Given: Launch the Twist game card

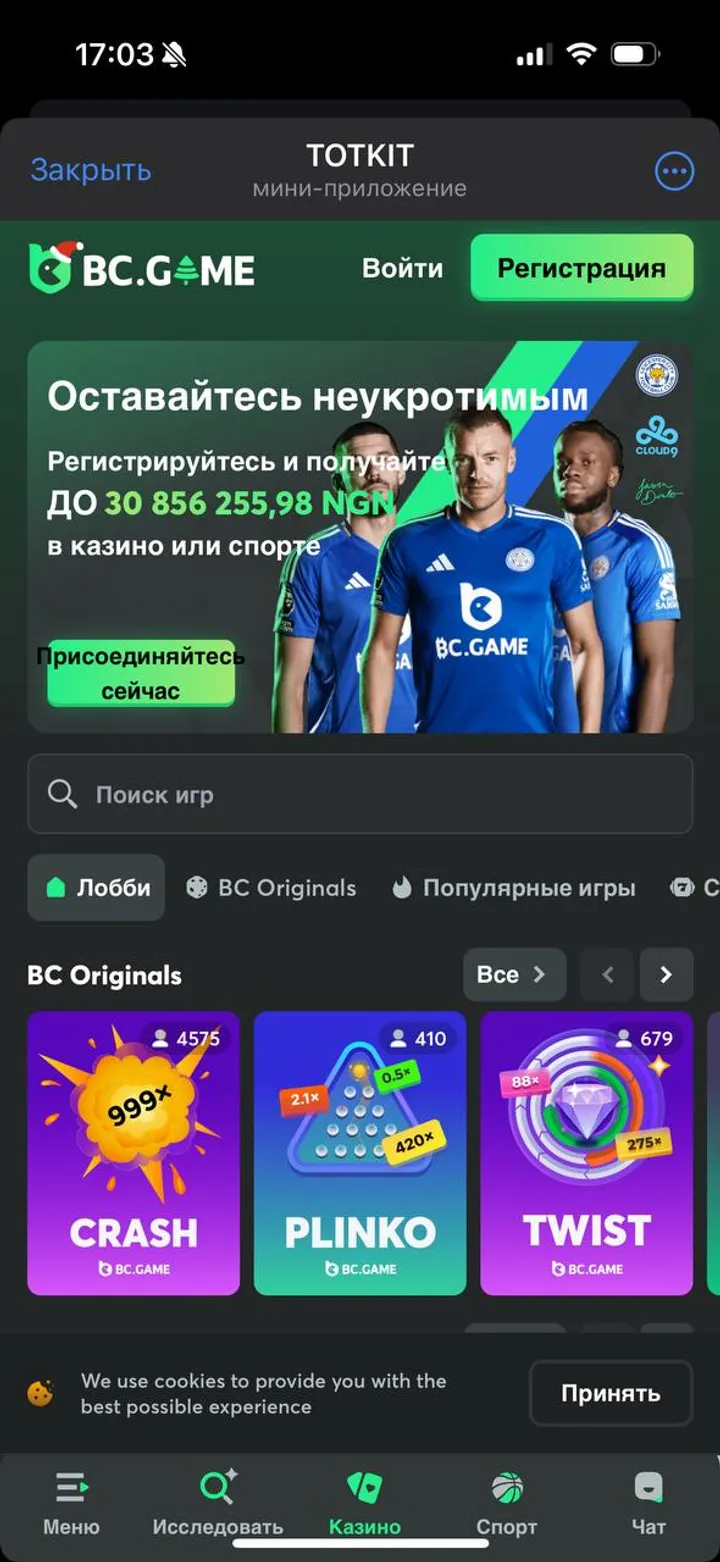Looking at the screenshot, I should [x=587, y=1153].
